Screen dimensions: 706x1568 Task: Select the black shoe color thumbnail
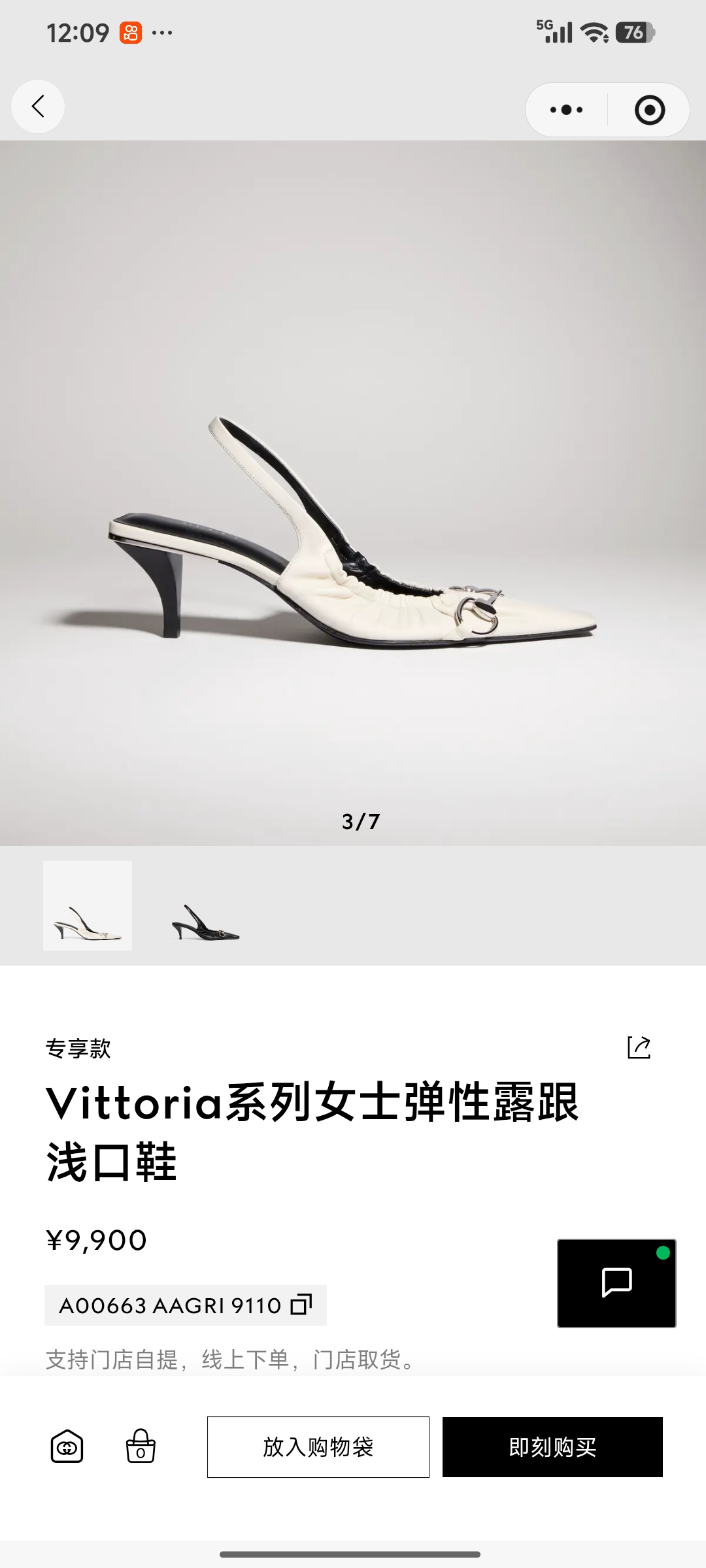(205, 906)
